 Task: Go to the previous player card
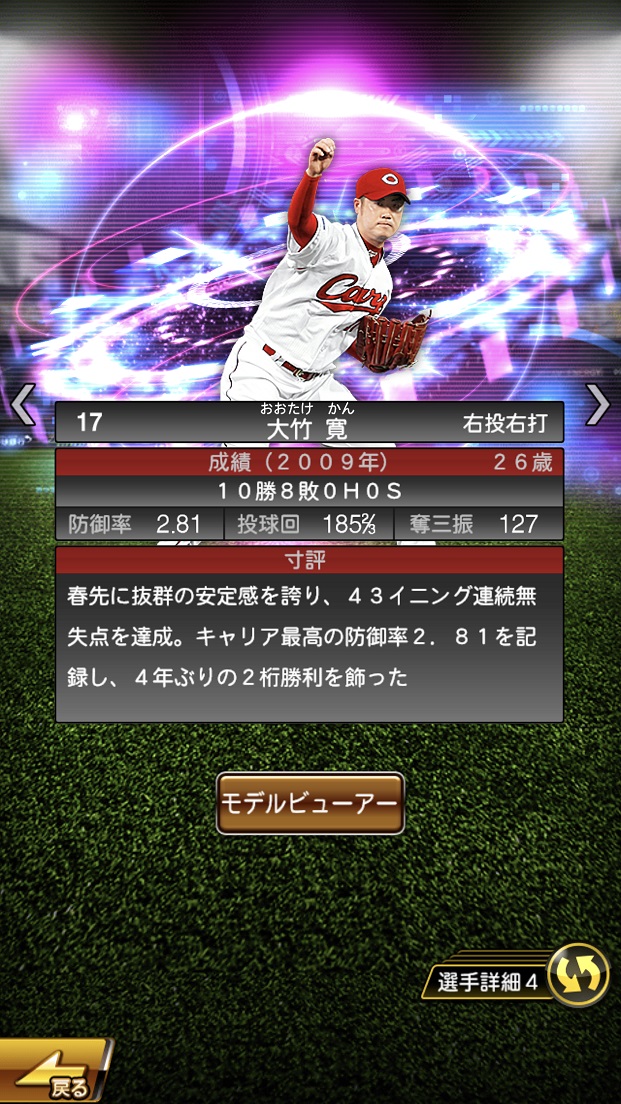click(23, 405)
